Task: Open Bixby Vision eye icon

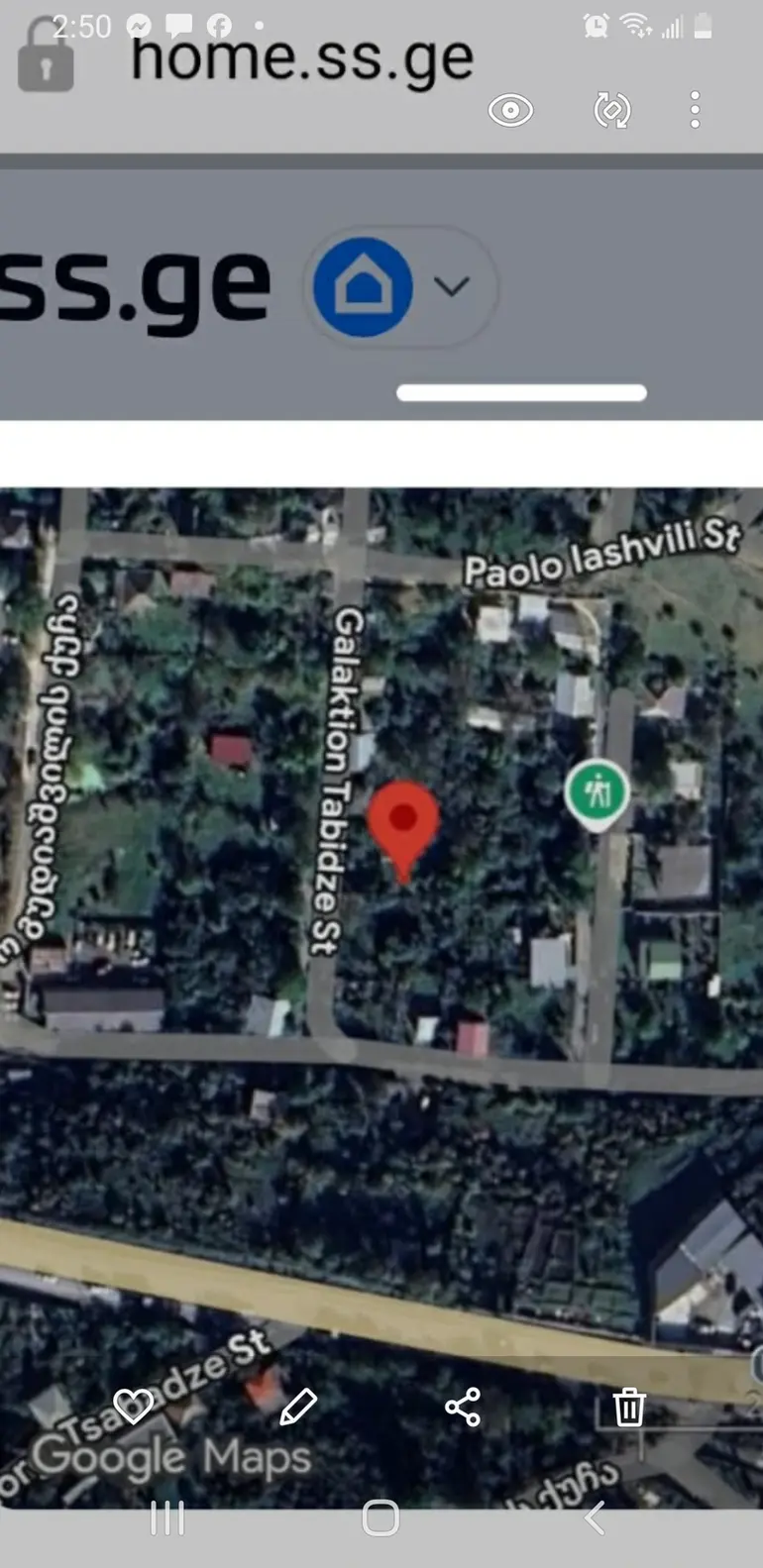Action: tap(510, 110)
